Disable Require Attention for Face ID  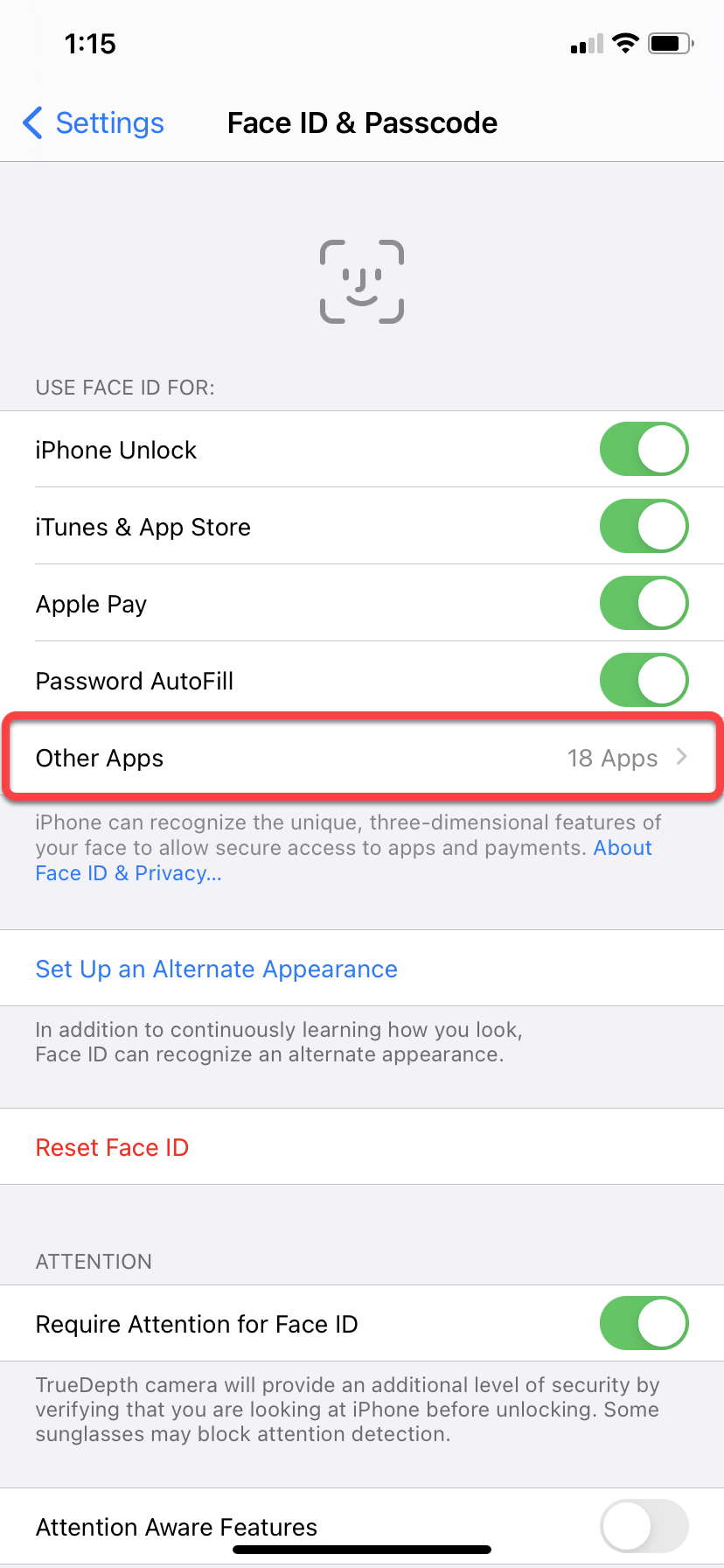[x=644, y=1324]
